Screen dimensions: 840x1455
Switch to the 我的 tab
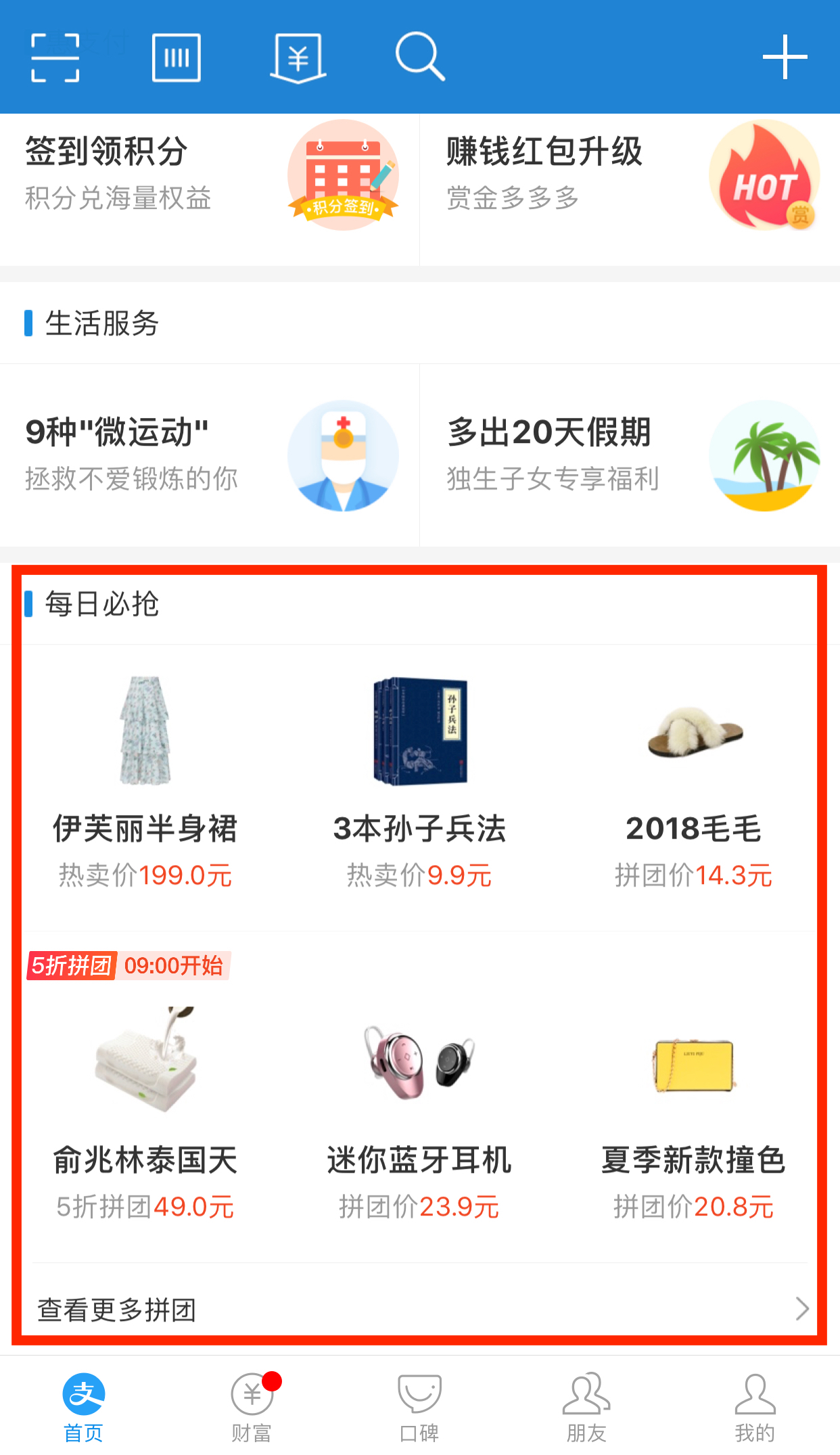[755, 1406]
